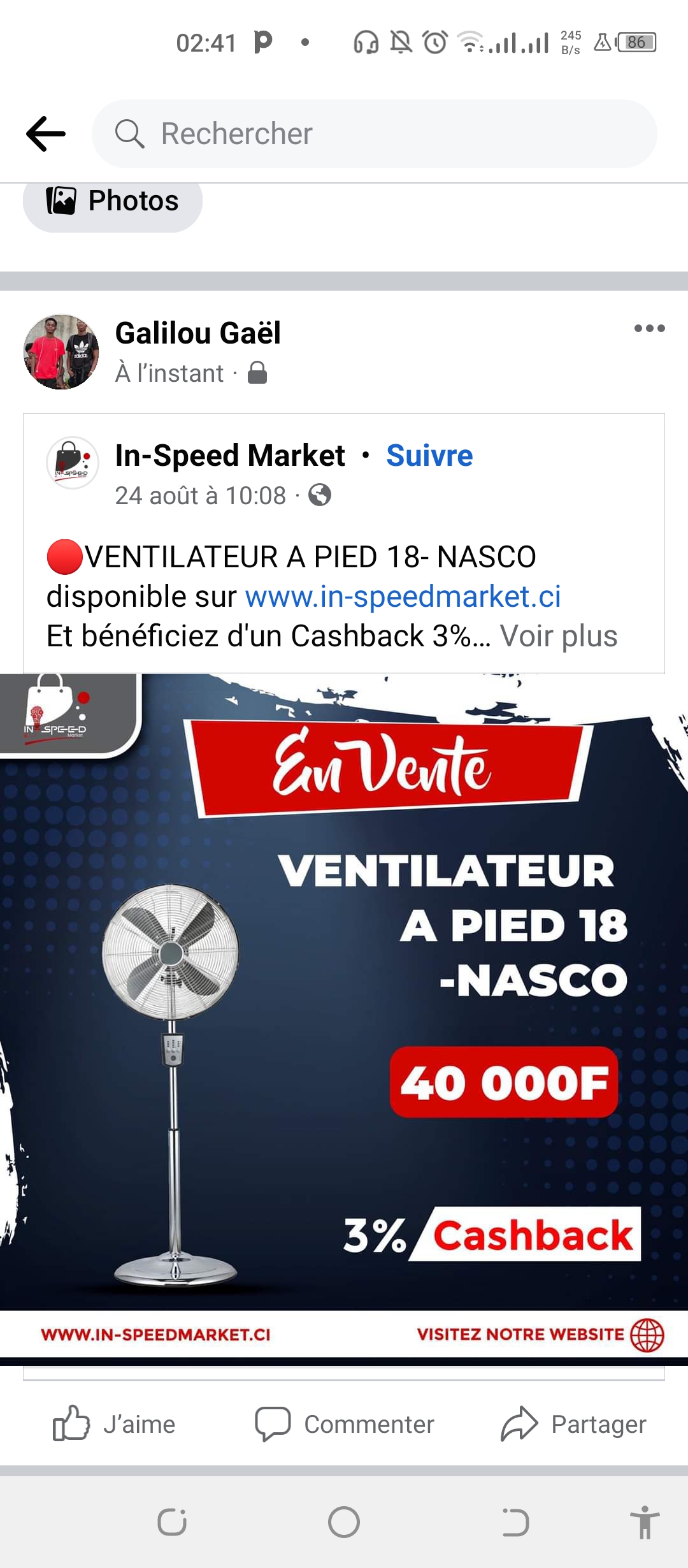Share the post with Partager
This screenshot has height=1568, width=688.
click(573, 1424)
